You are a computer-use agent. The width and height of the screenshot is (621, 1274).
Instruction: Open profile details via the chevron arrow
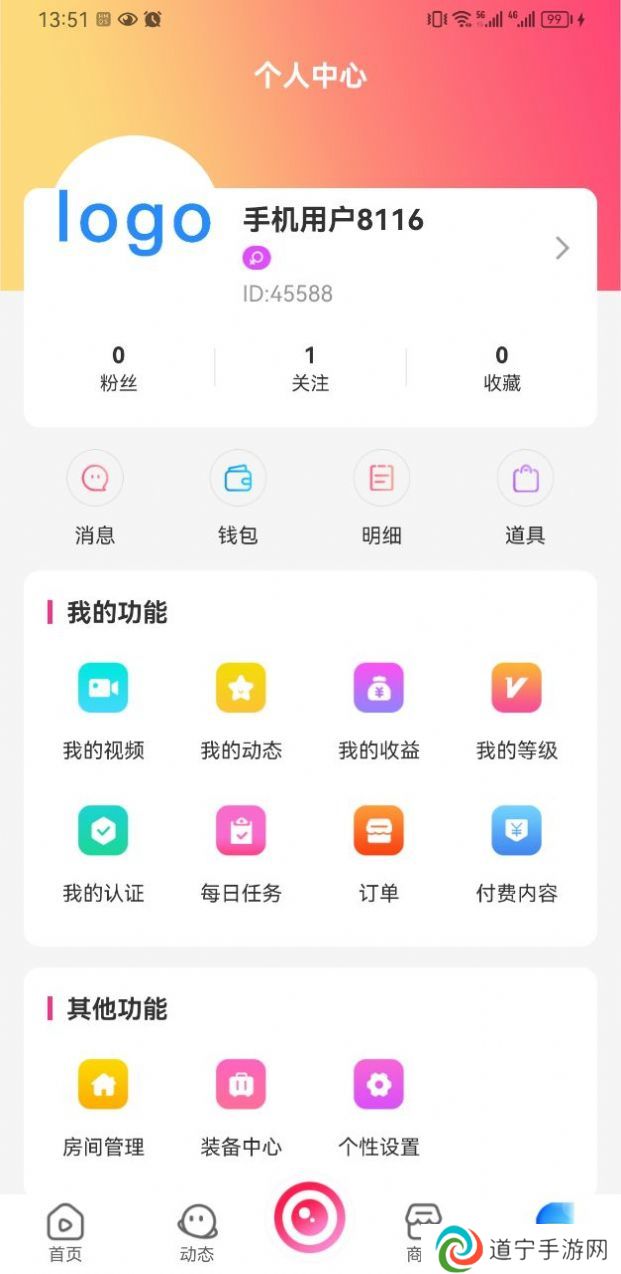click(x=562, y=248)
